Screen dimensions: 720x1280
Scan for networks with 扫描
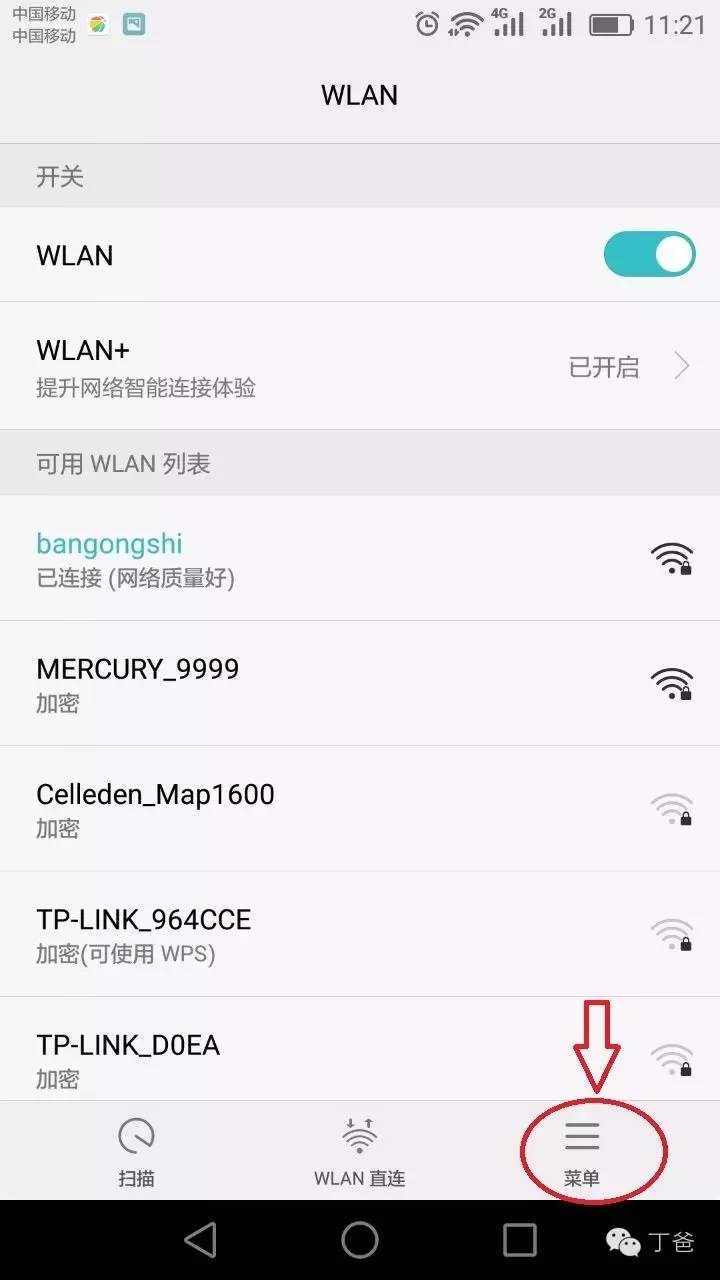coord(136,1151)
